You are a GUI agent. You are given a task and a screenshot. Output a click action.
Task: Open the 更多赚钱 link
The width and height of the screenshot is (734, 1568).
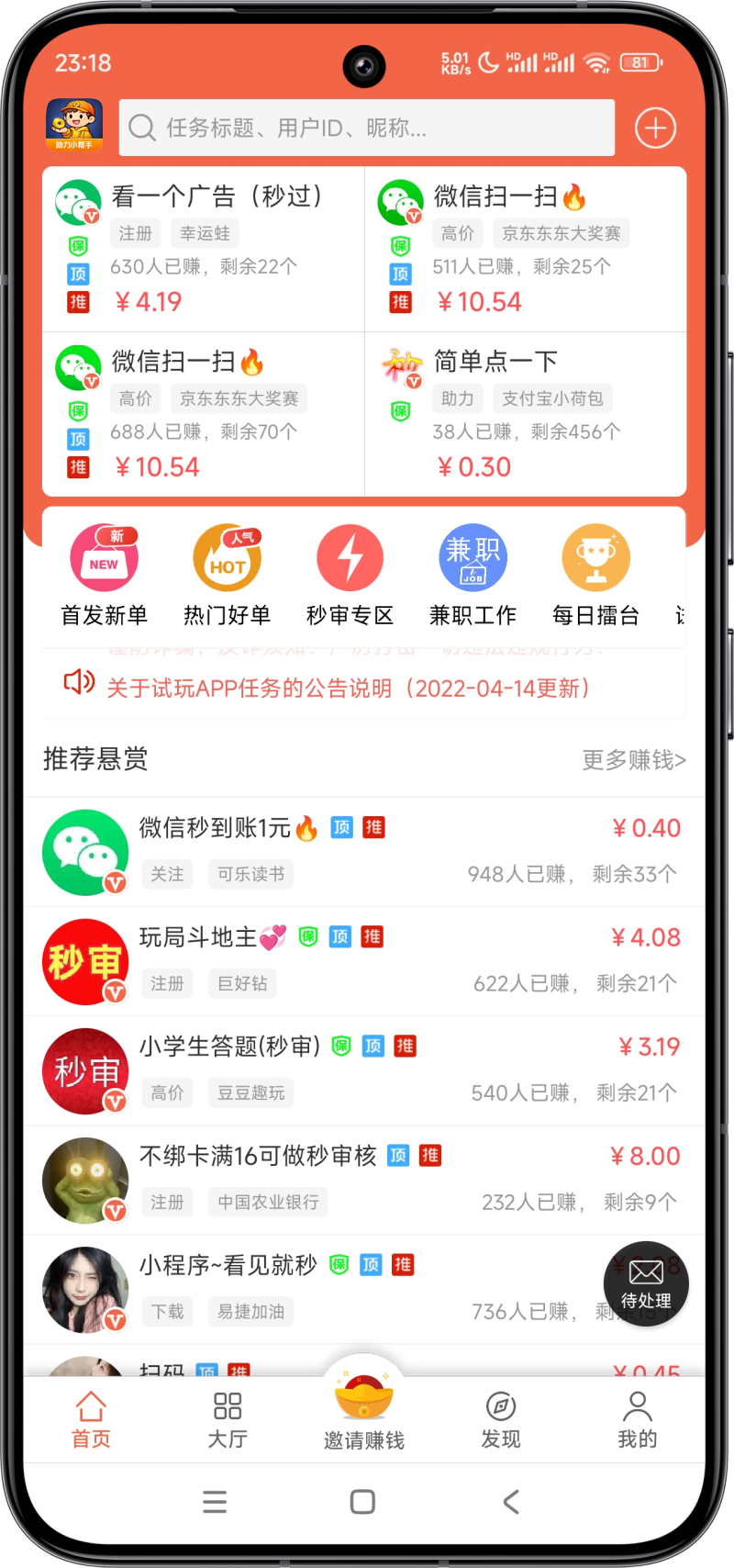point(633,760)
